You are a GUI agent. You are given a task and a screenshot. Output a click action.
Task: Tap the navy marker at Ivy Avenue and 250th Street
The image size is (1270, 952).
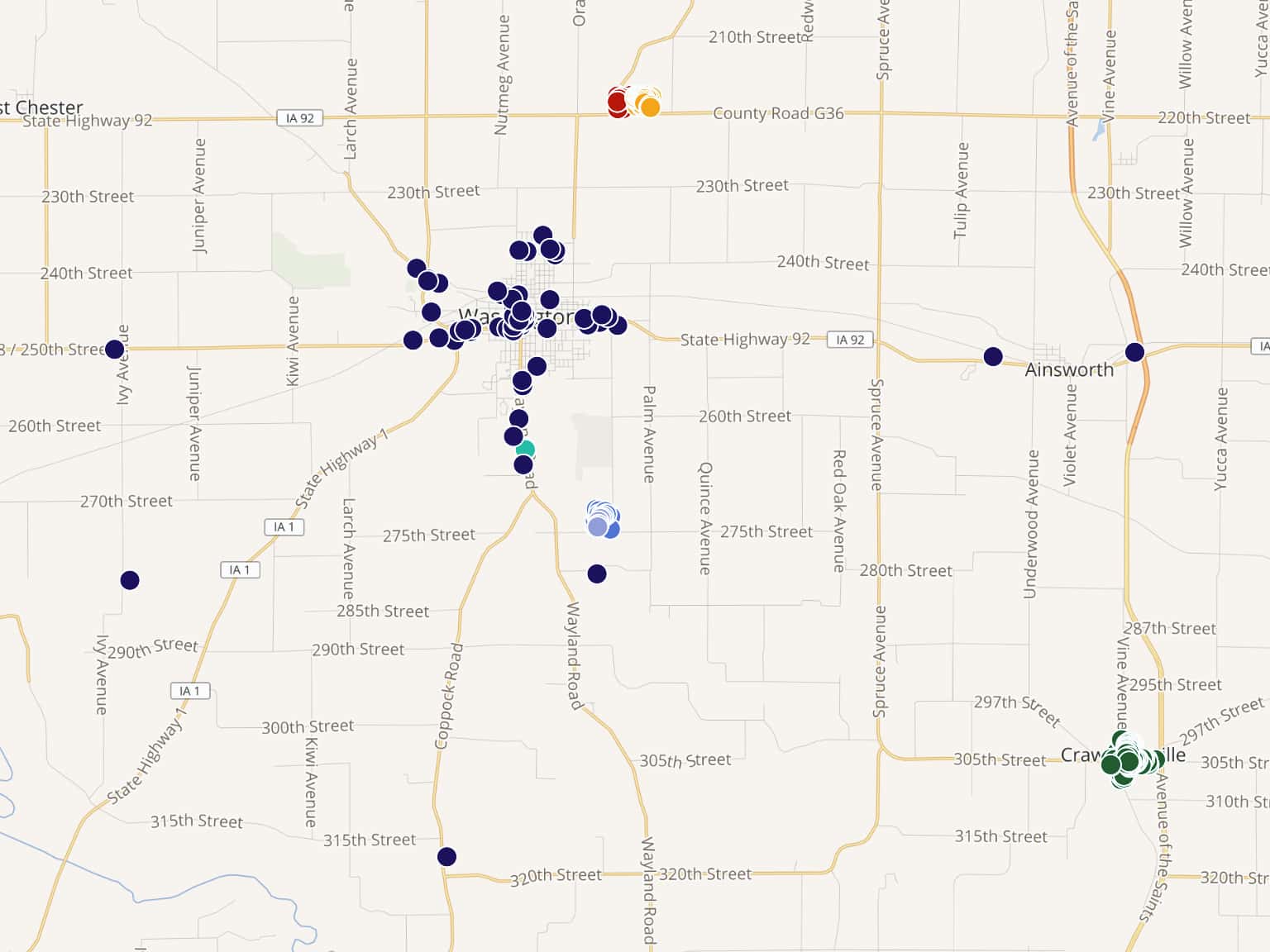pyautogui.click(x=115, y=350)
